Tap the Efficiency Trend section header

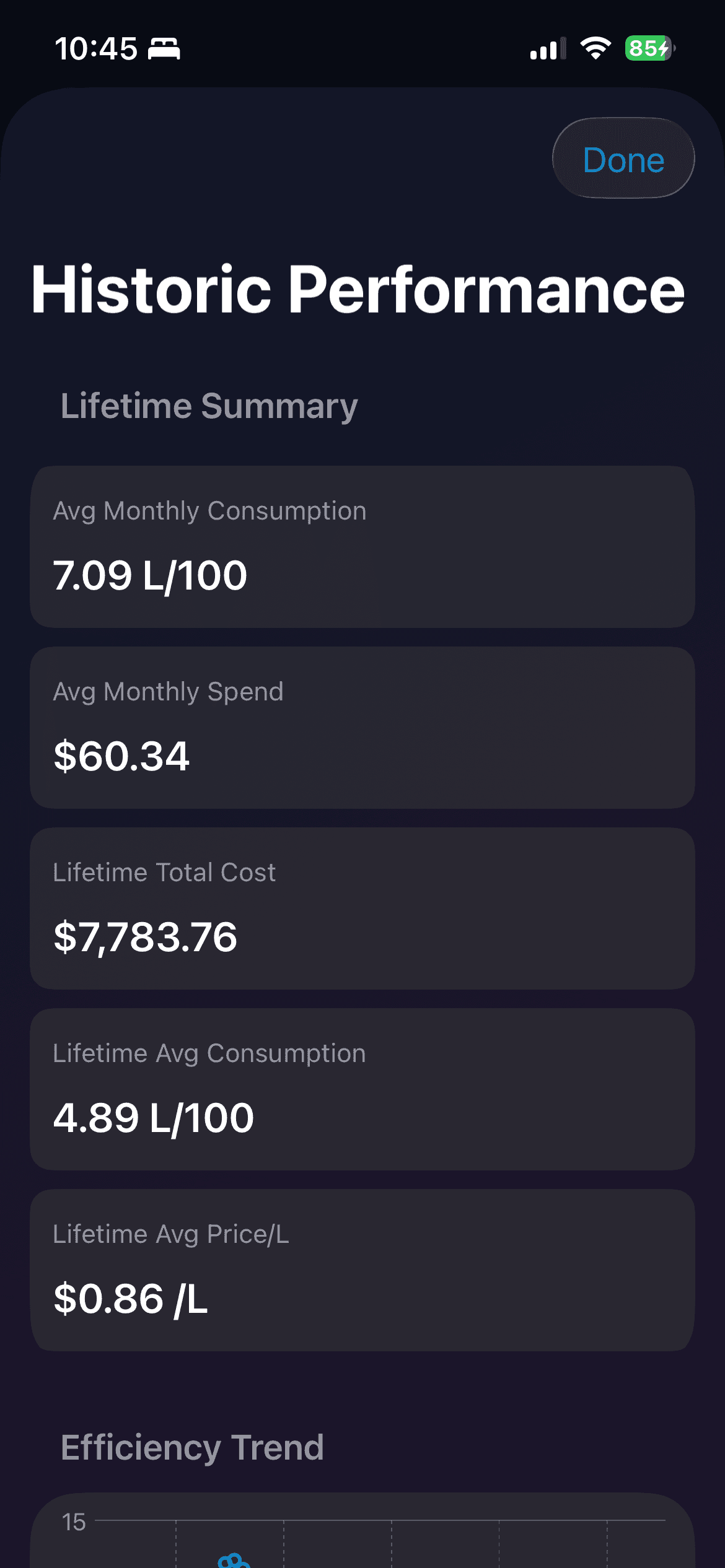click(192, 1446)
